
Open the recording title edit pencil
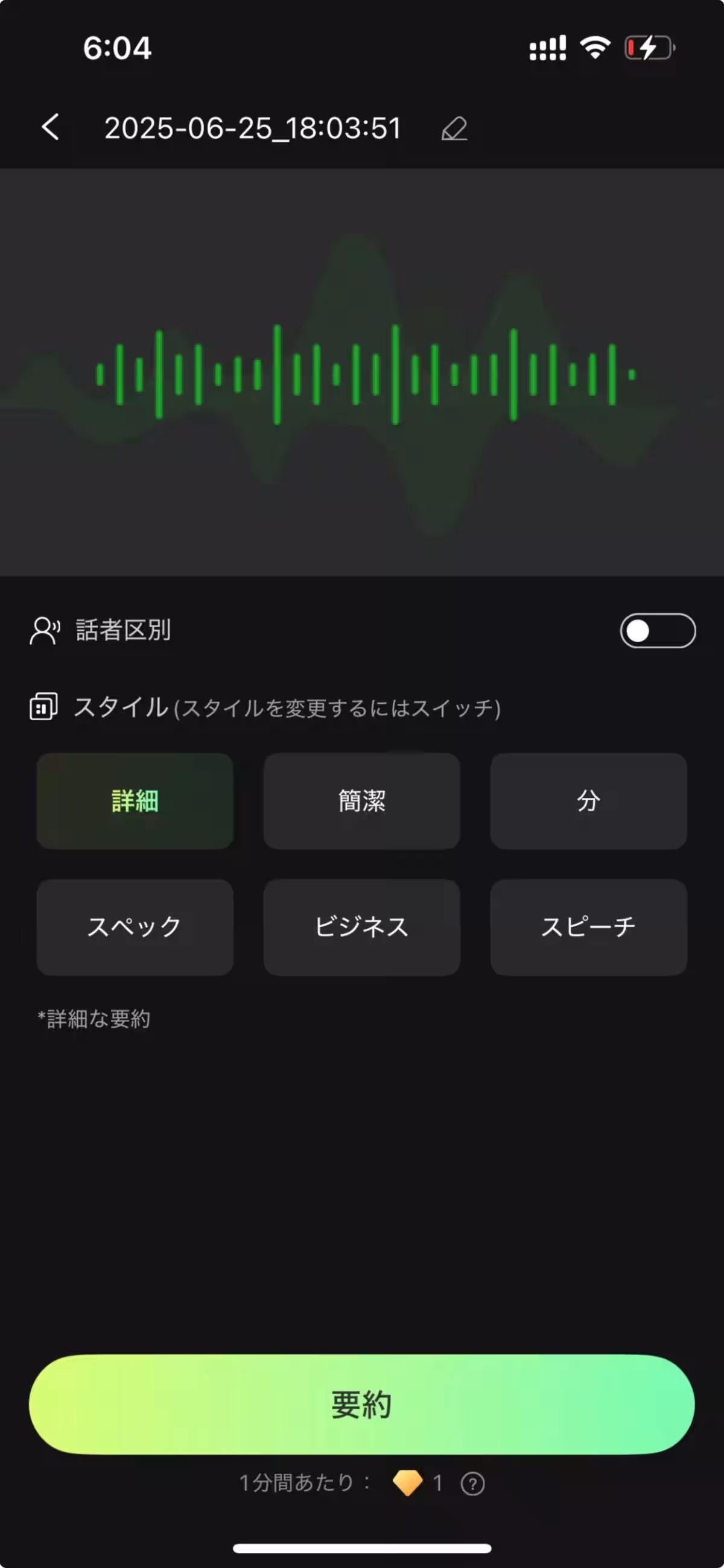pos(454,128)
